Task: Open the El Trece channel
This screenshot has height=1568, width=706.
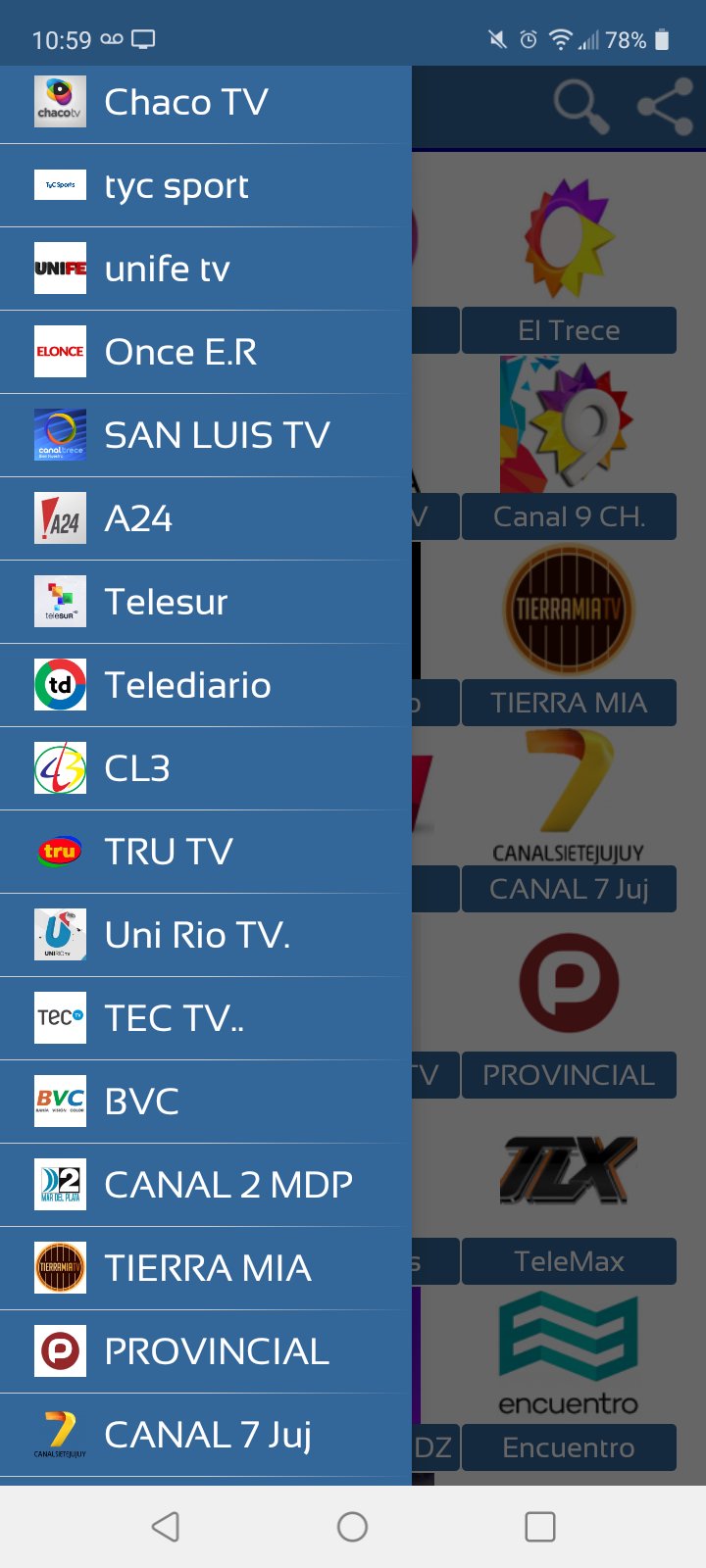Action: click(x=569, y=330)
